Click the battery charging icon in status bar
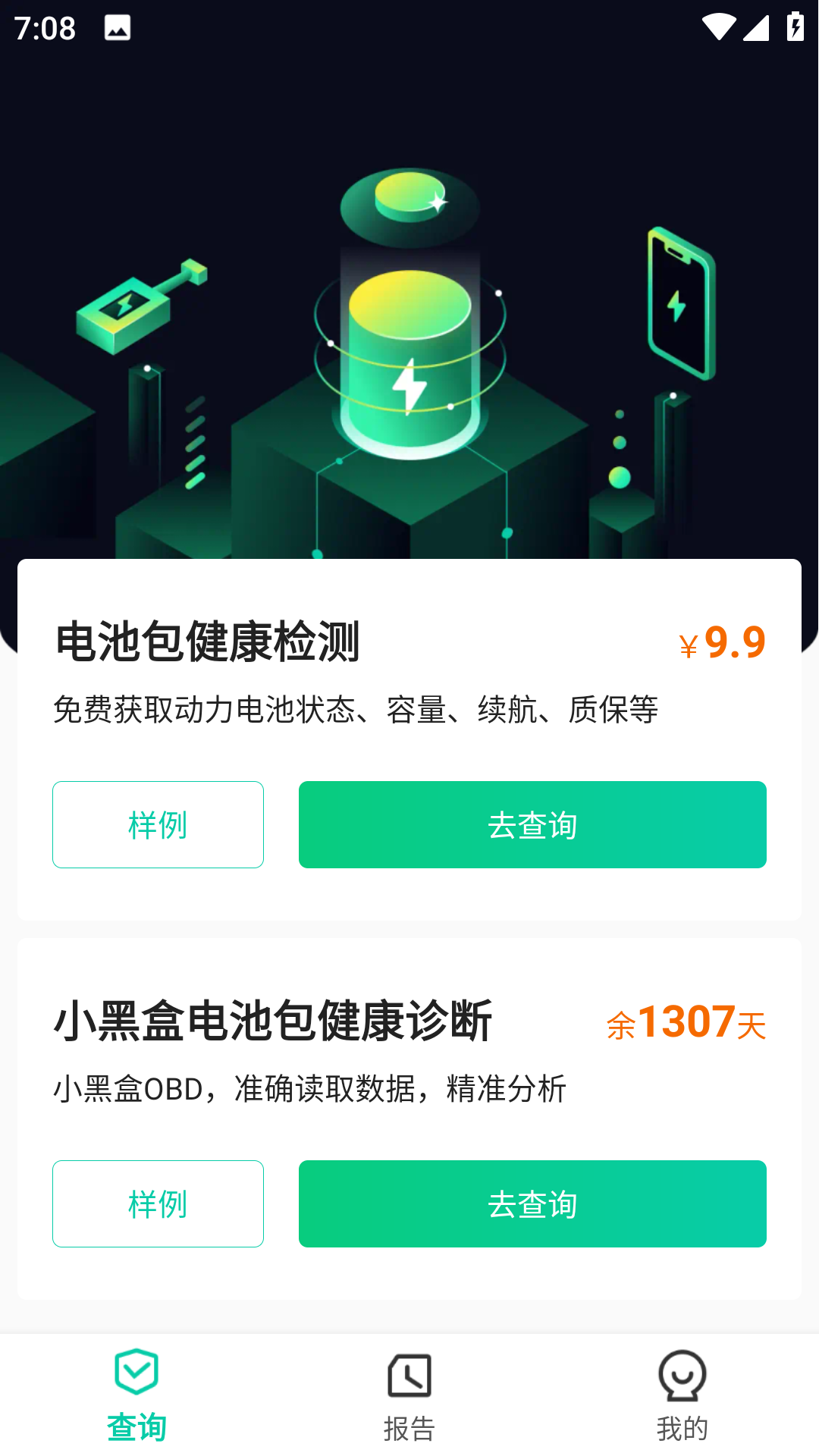 pyautogui.click(x=794, y=27)
